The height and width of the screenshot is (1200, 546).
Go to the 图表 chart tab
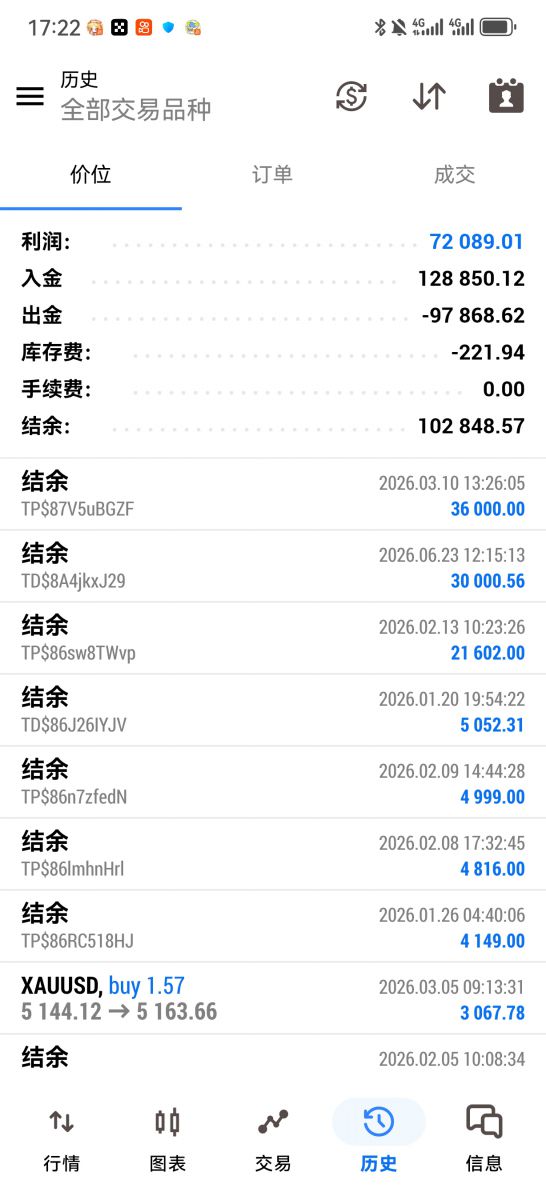pyautogui.click(x=167, y=1140)
